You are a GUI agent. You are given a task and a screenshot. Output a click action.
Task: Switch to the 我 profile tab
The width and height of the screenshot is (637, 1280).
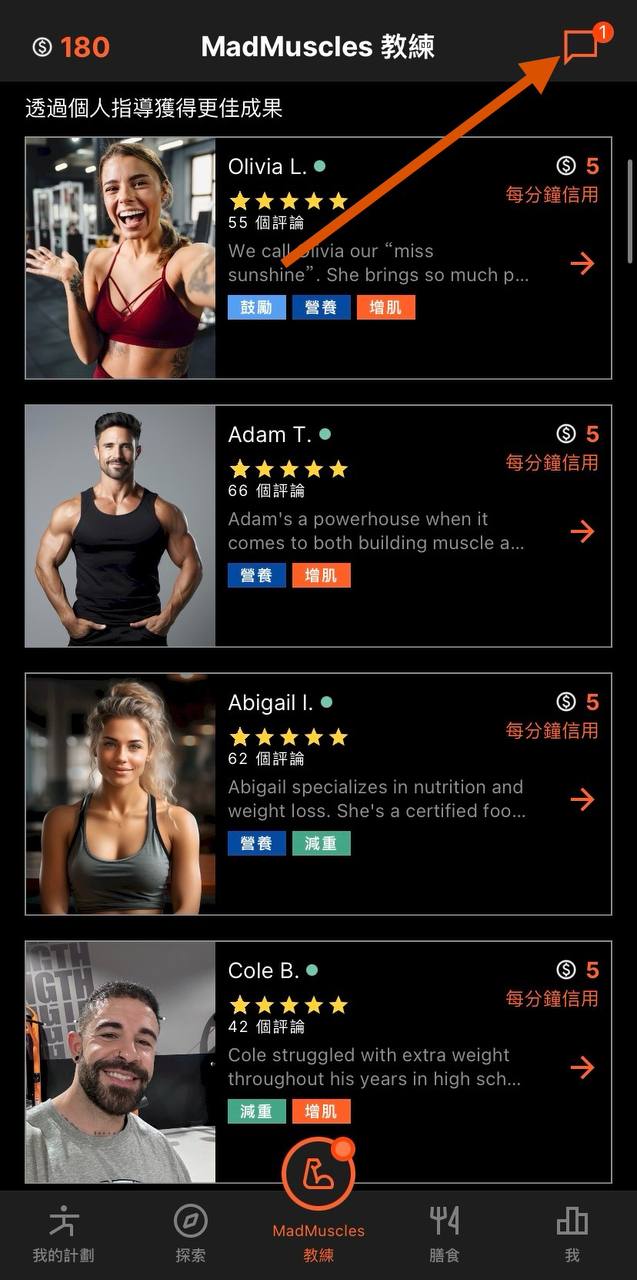coord(572,1235)
